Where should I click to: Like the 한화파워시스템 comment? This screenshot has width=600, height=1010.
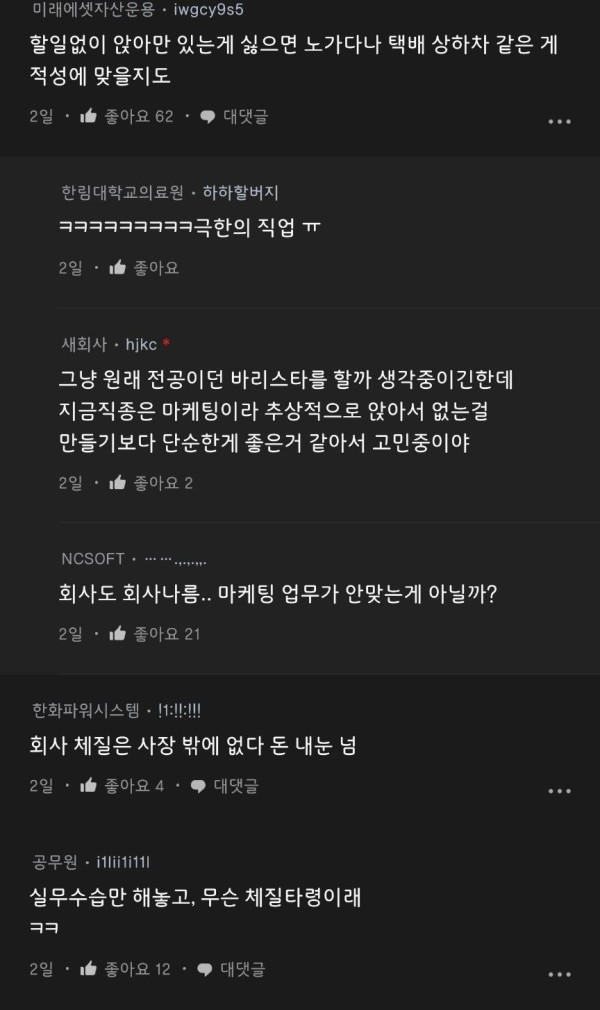point(88,786)
